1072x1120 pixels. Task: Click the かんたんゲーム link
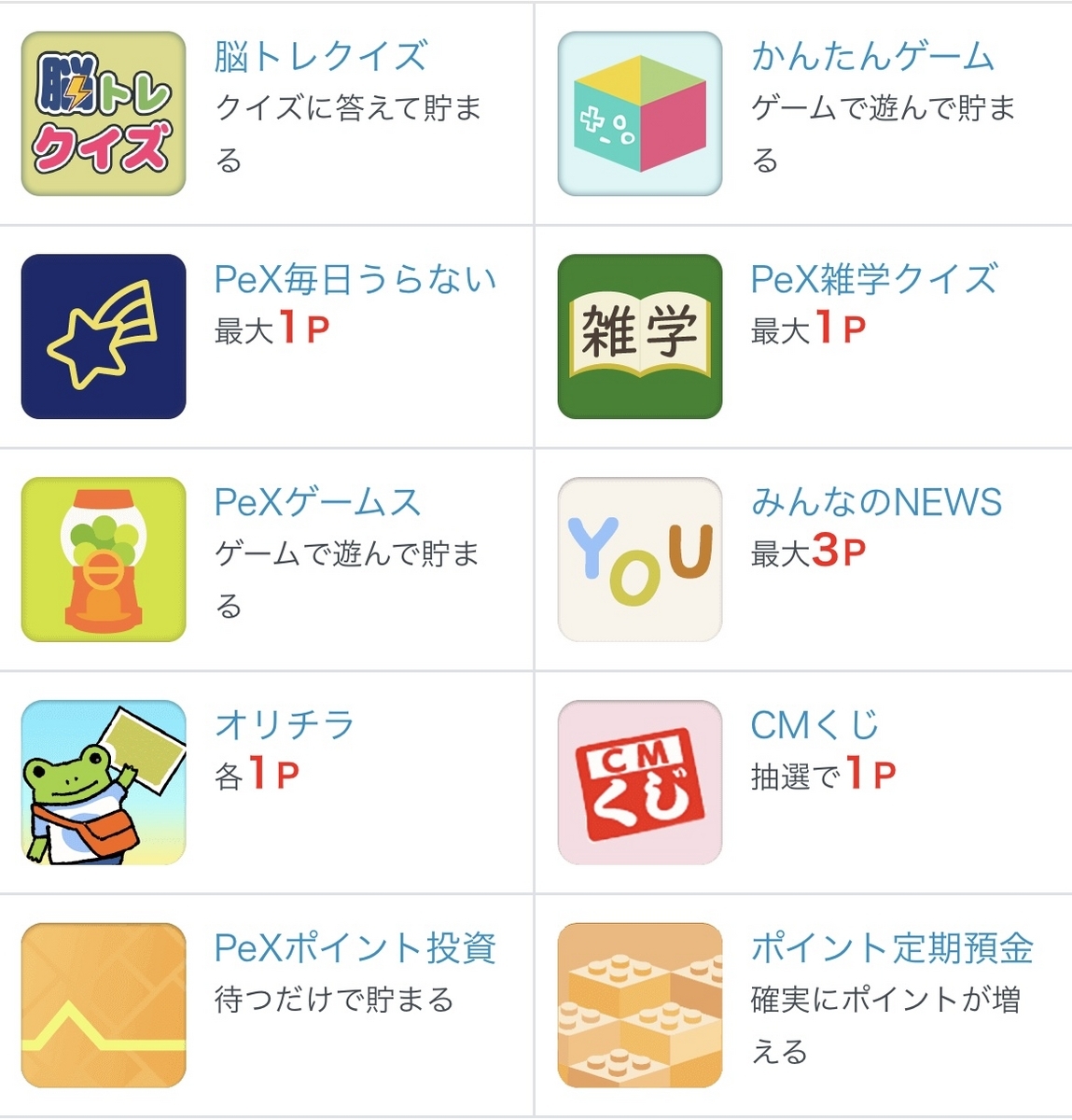tap(872, 56)
